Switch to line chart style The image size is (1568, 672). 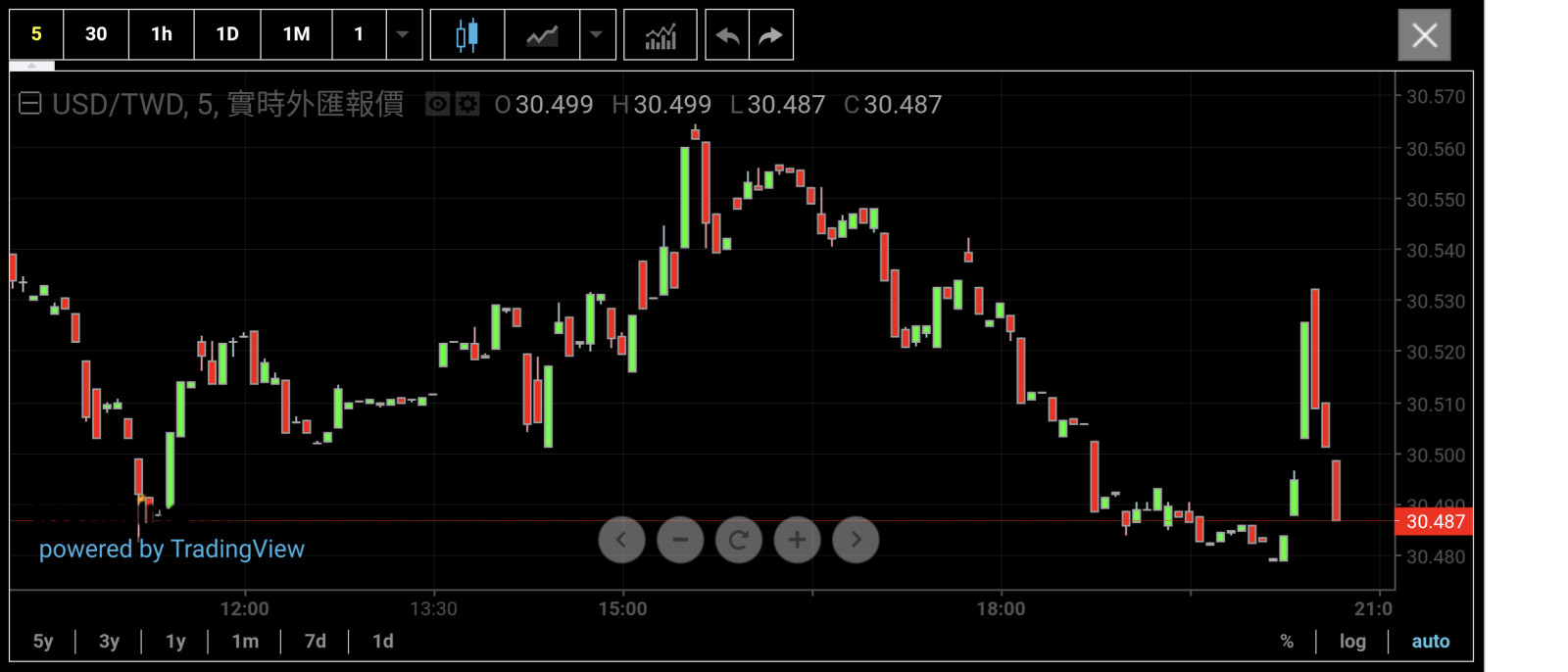pyautogui.click(x=542, y=35)
